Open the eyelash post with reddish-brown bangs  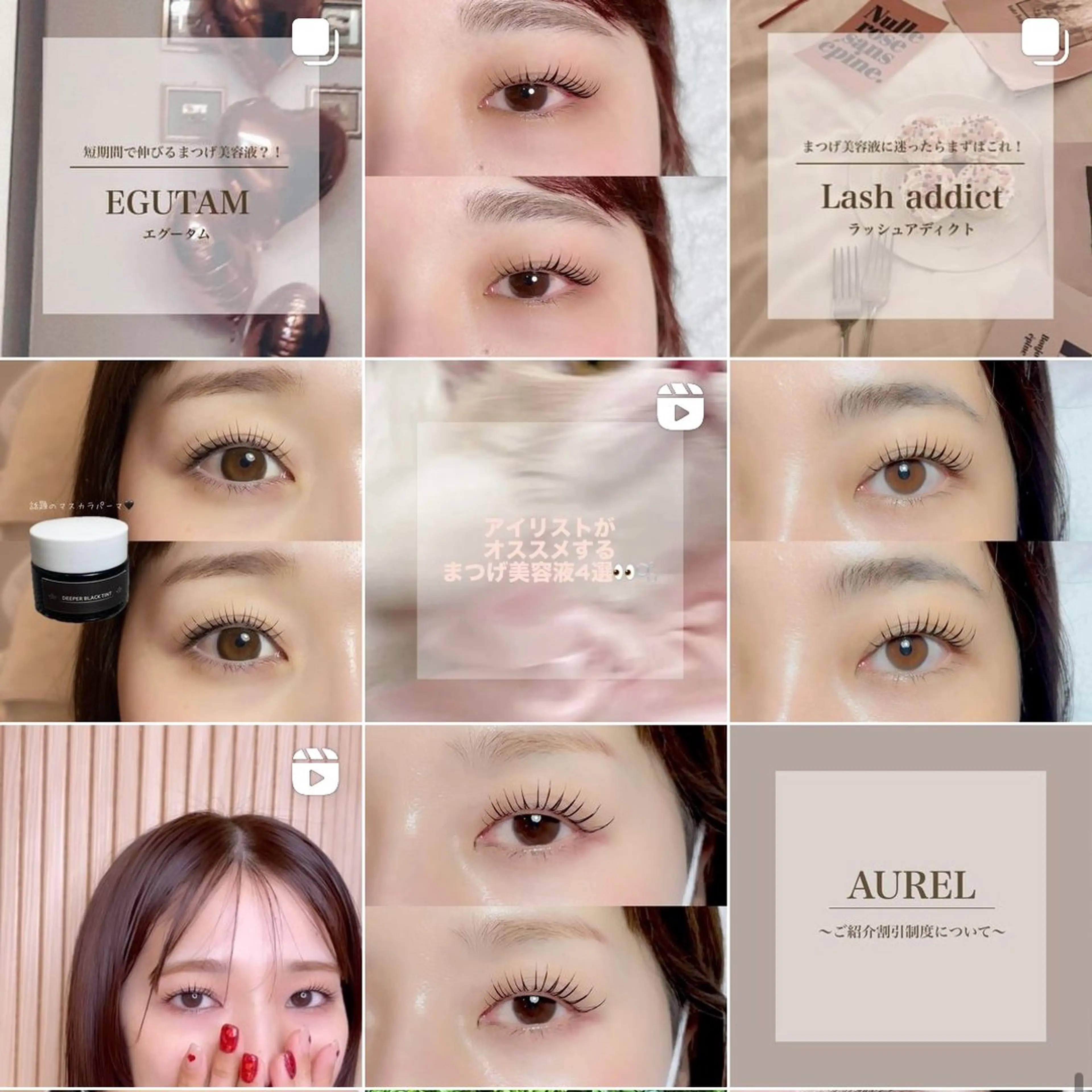(545, 178)
